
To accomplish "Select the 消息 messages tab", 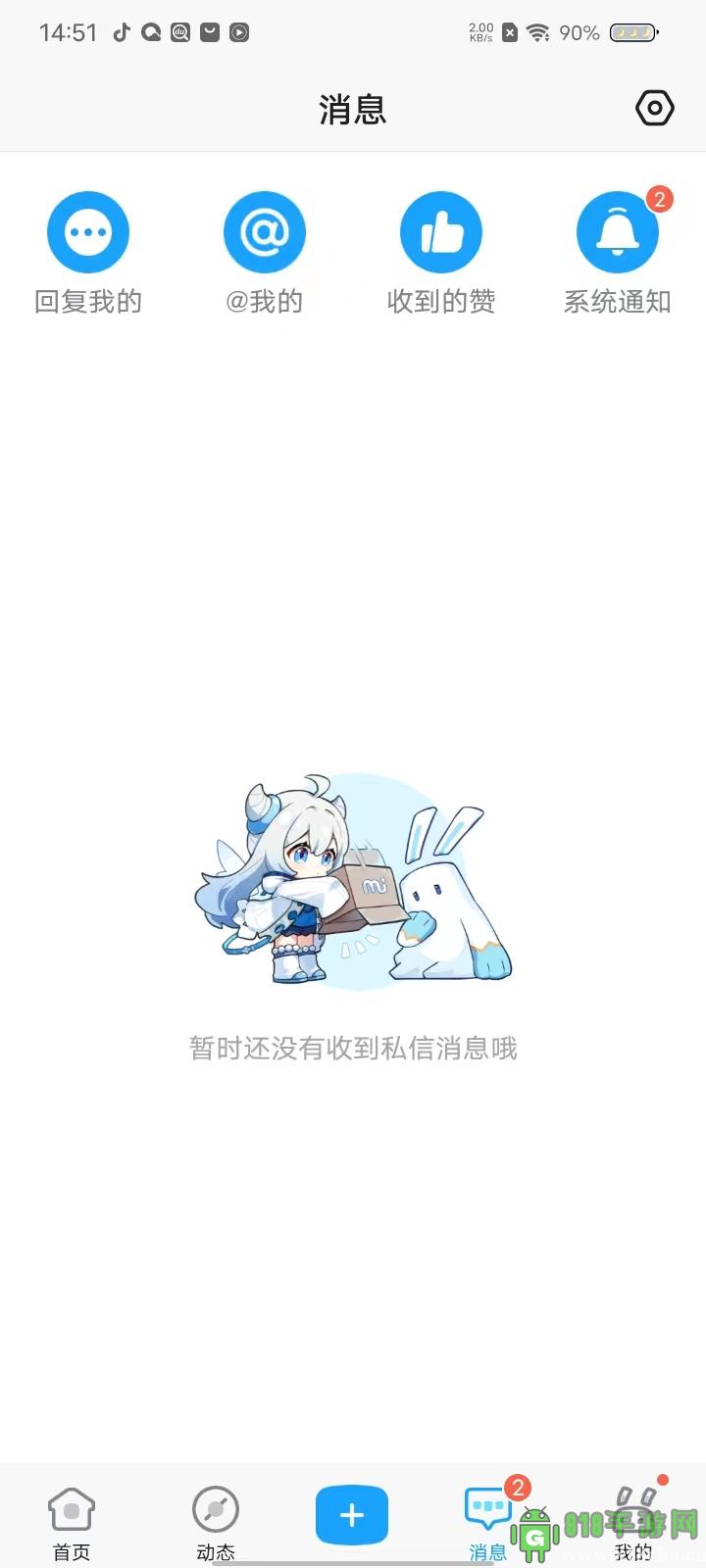I will click(x=487, y=1522).
